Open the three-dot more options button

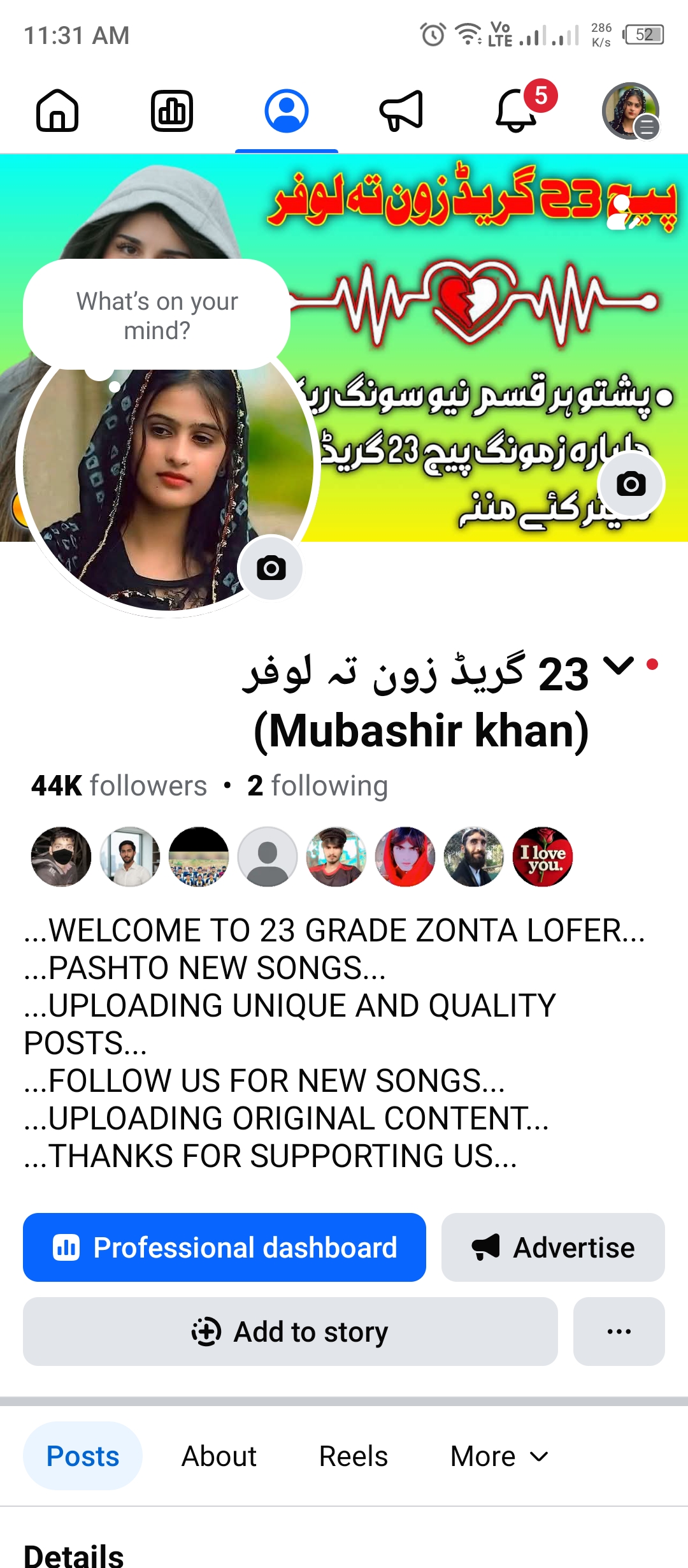tap(619, 1332)
